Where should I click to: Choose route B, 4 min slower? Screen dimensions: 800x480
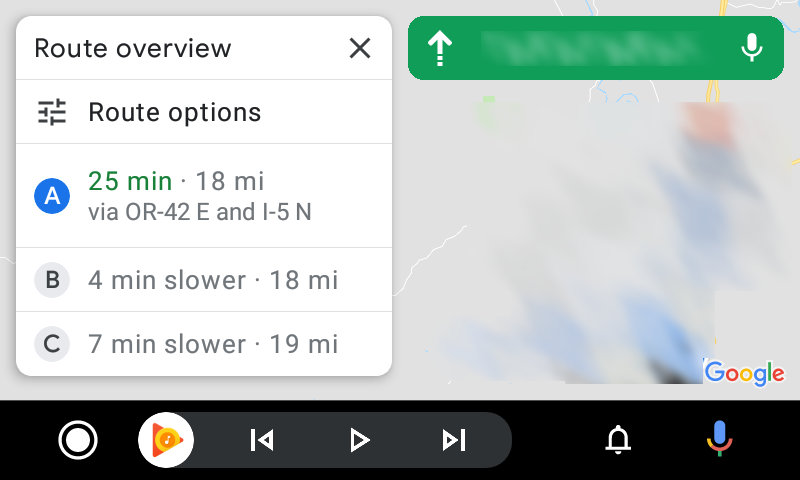[203, 280]
